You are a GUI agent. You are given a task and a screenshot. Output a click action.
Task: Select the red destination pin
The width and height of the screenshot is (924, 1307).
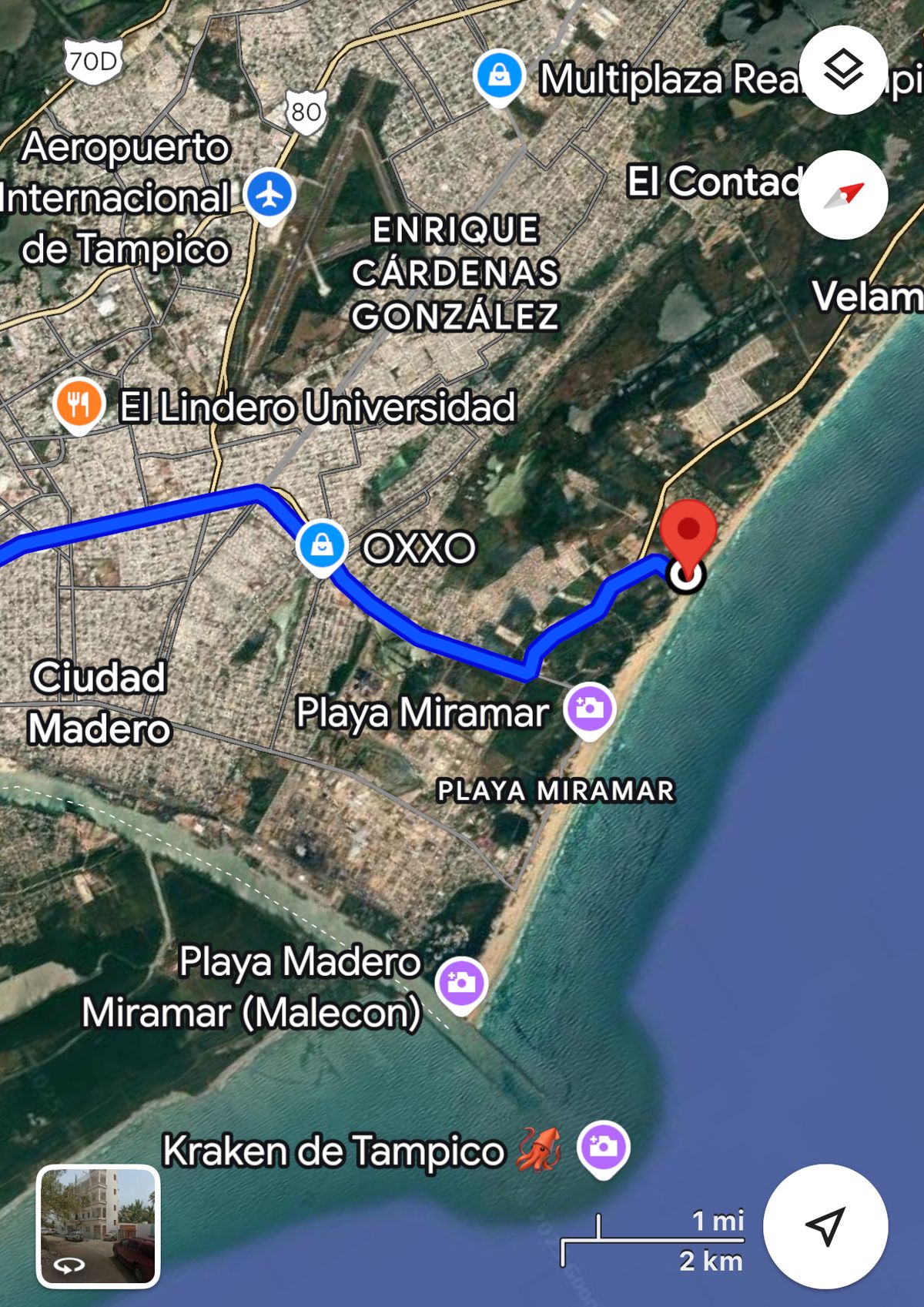click(689, 531)
